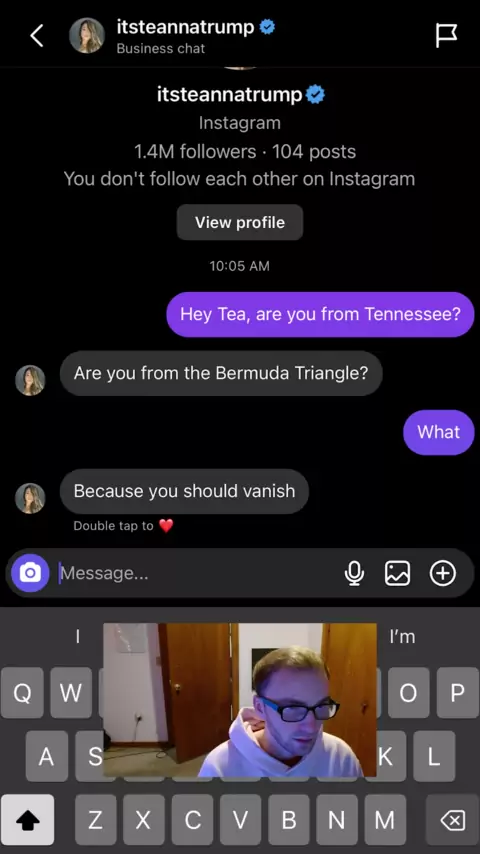Choose the "I'm" keyboard suggestion
The image size is (480, 854).
(x=402, y=636)
